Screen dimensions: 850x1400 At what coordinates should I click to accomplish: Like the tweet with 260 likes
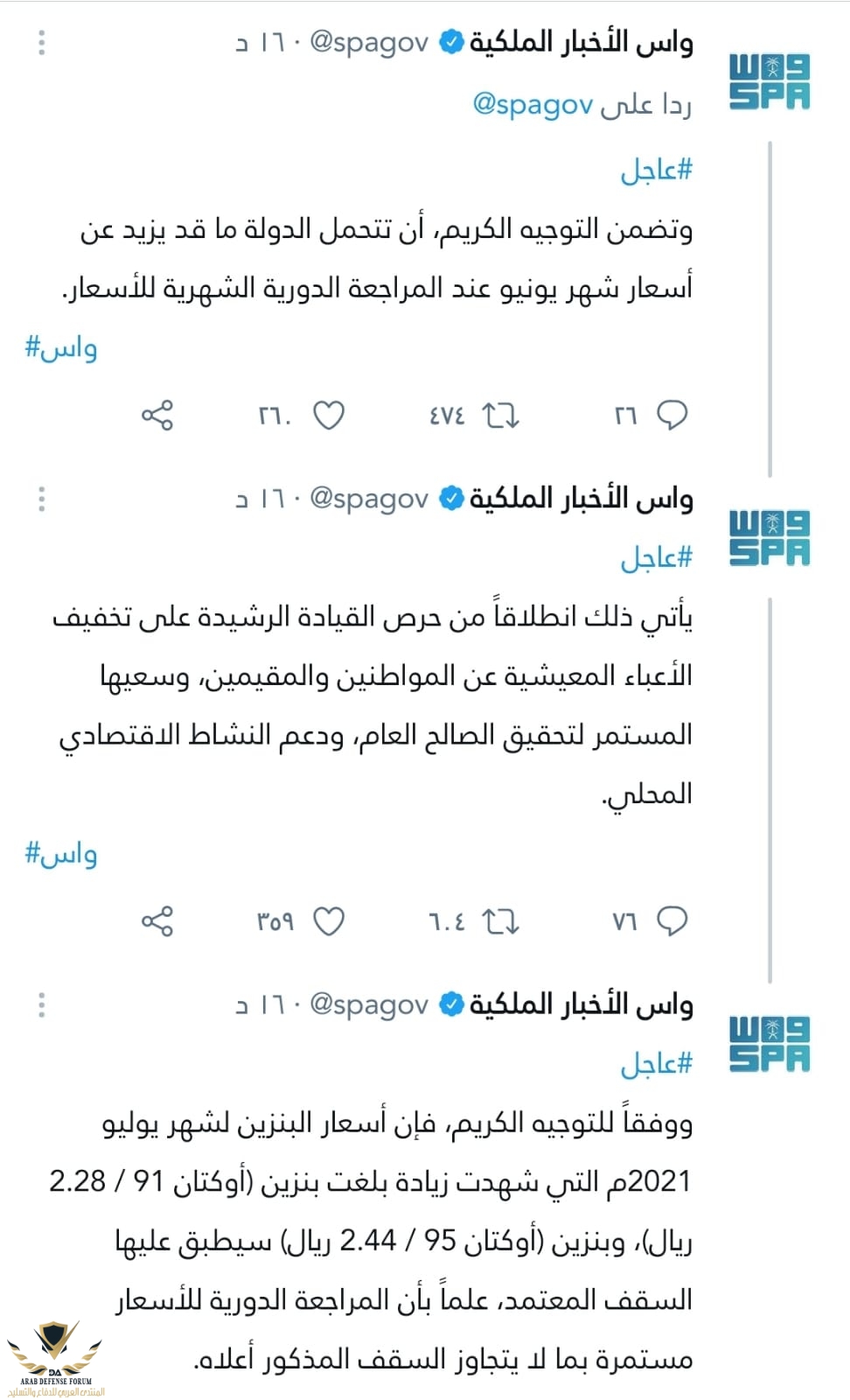coord(329,415)
